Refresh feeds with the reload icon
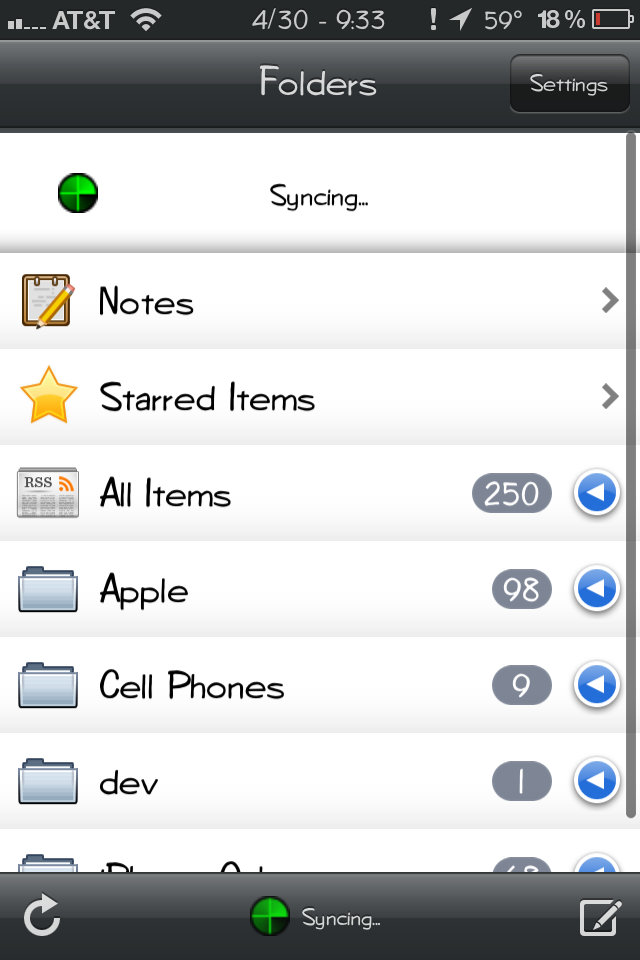 43,916
